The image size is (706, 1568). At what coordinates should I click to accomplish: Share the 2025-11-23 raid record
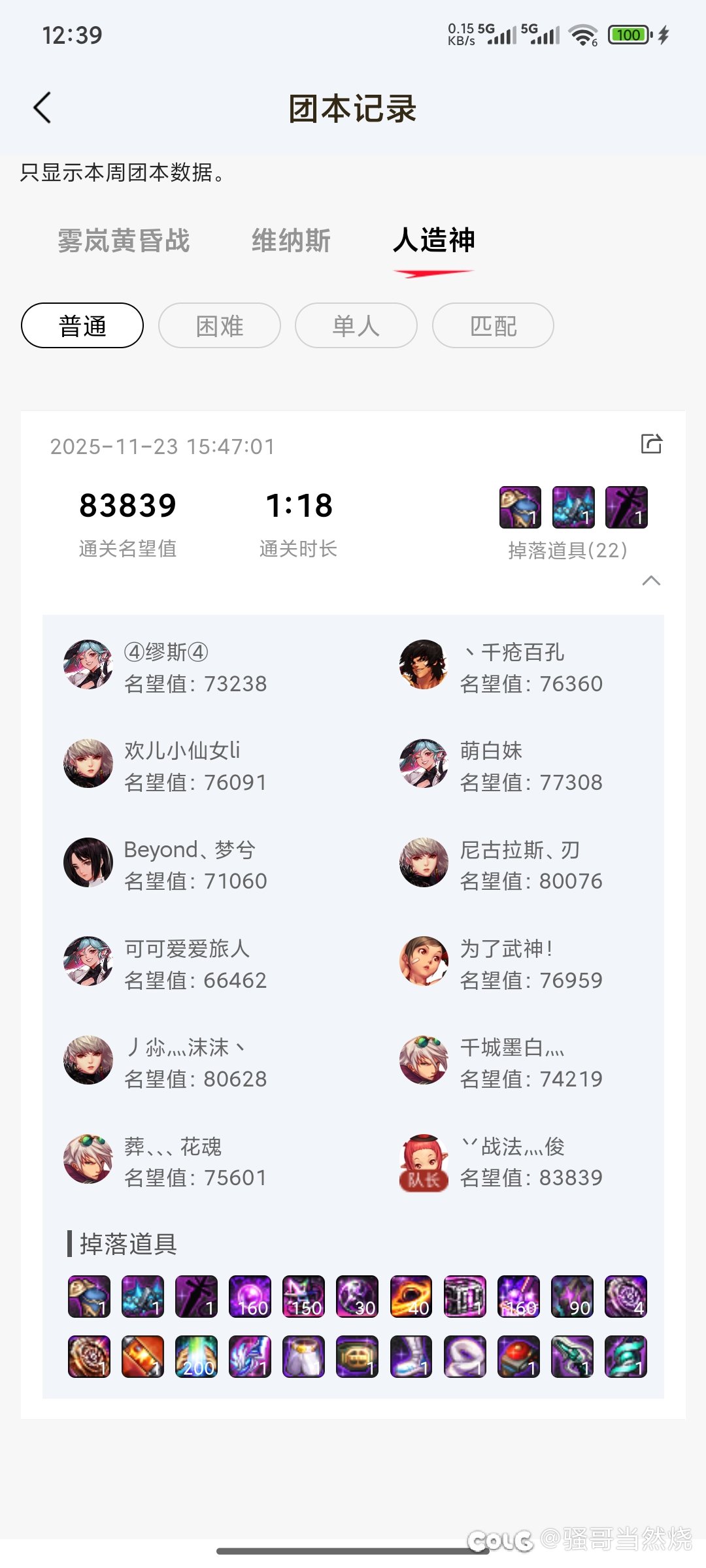pos(651,444)
